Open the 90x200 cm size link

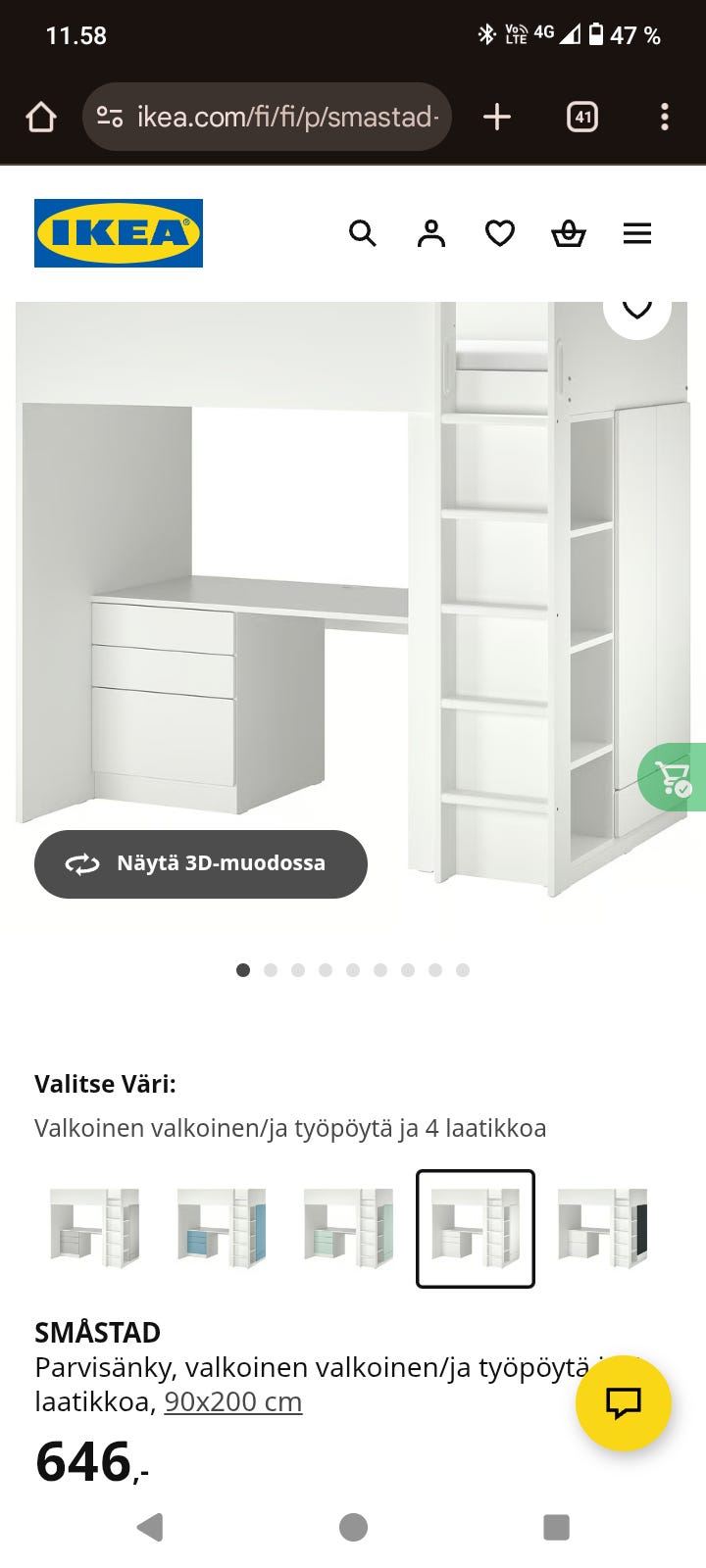[x=233, y=1401]
